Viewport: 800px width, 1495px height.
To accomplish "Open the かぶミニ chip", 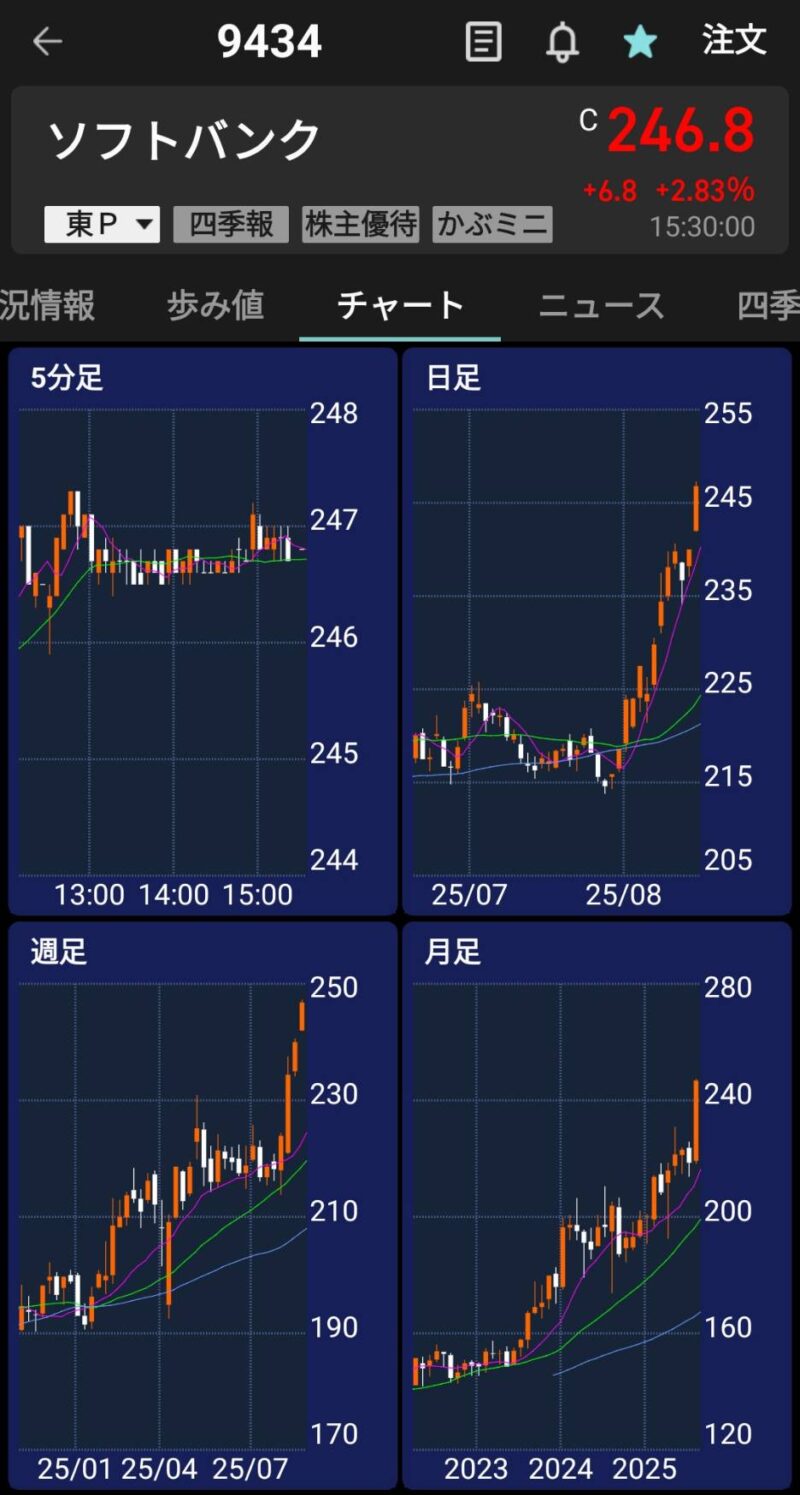I will coord(493,225).
